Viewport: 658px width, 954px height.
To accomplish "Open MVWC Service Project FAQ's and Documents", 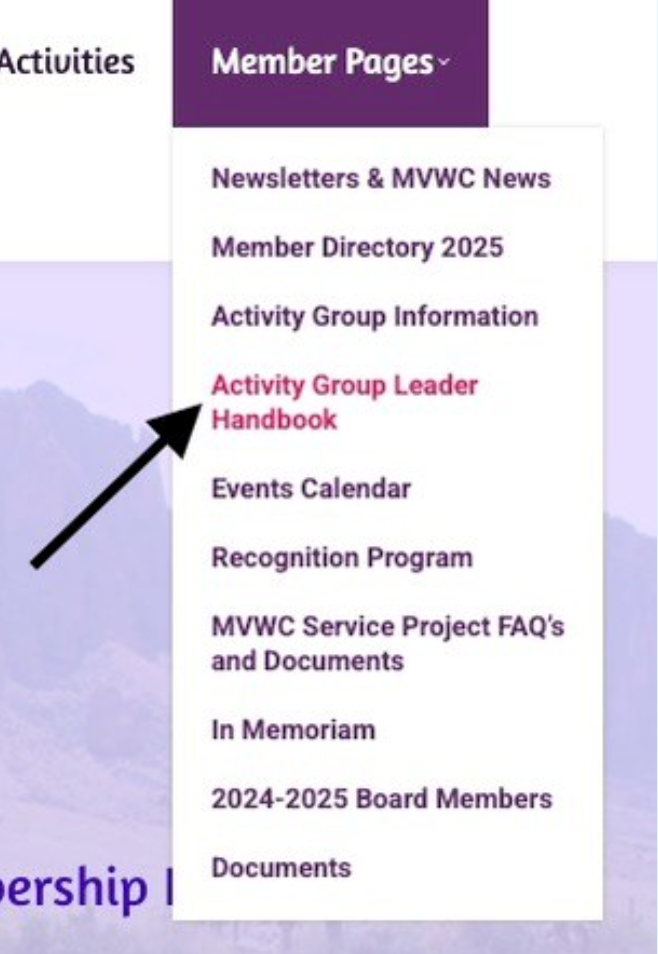I will 387,644.
